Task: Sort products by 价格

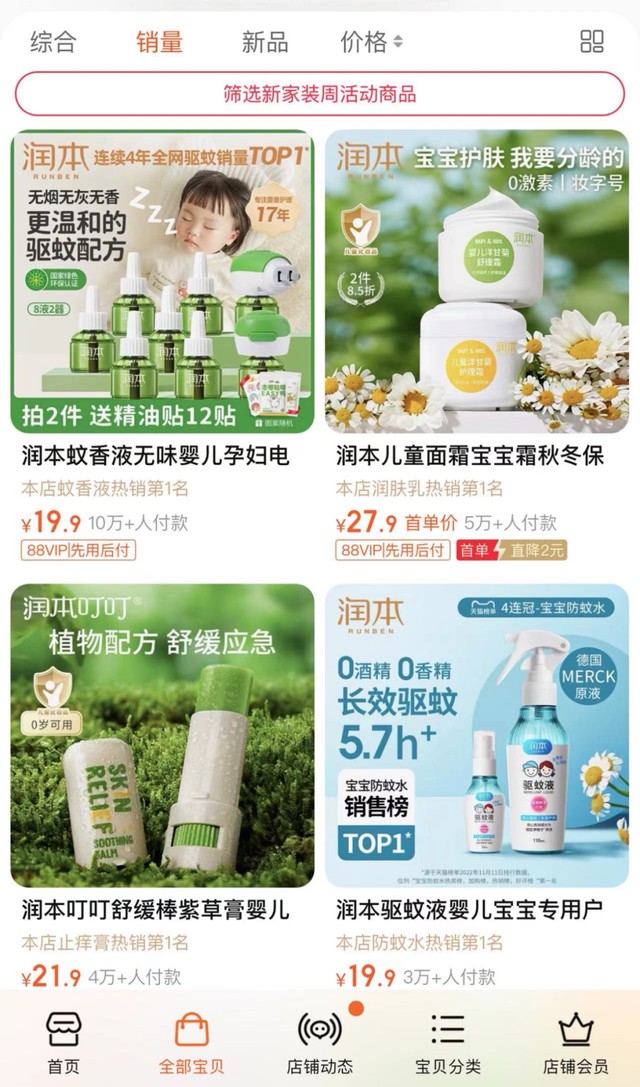Action: point(371,42)
